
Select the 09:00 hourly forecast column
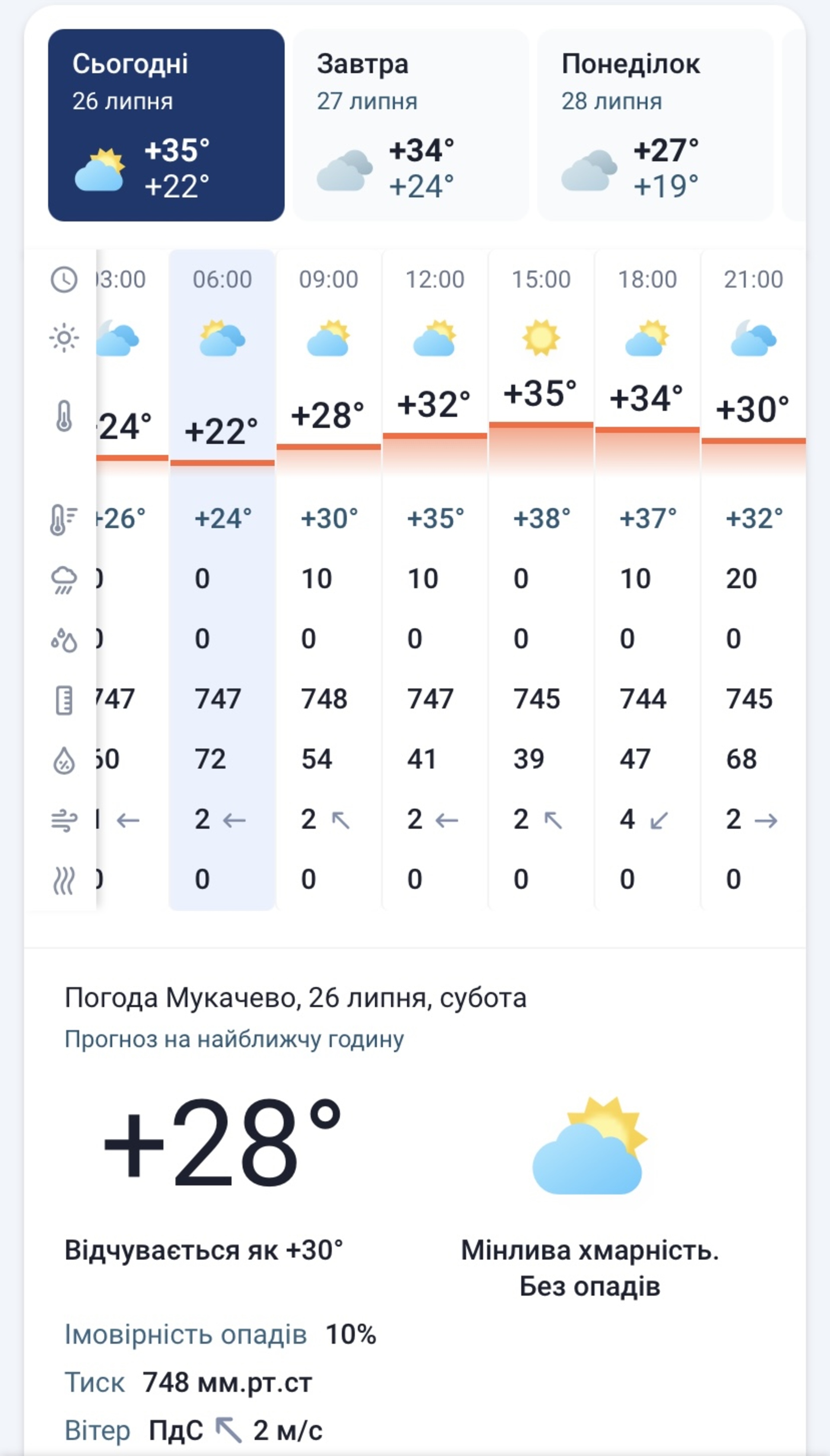coord(329,578)
